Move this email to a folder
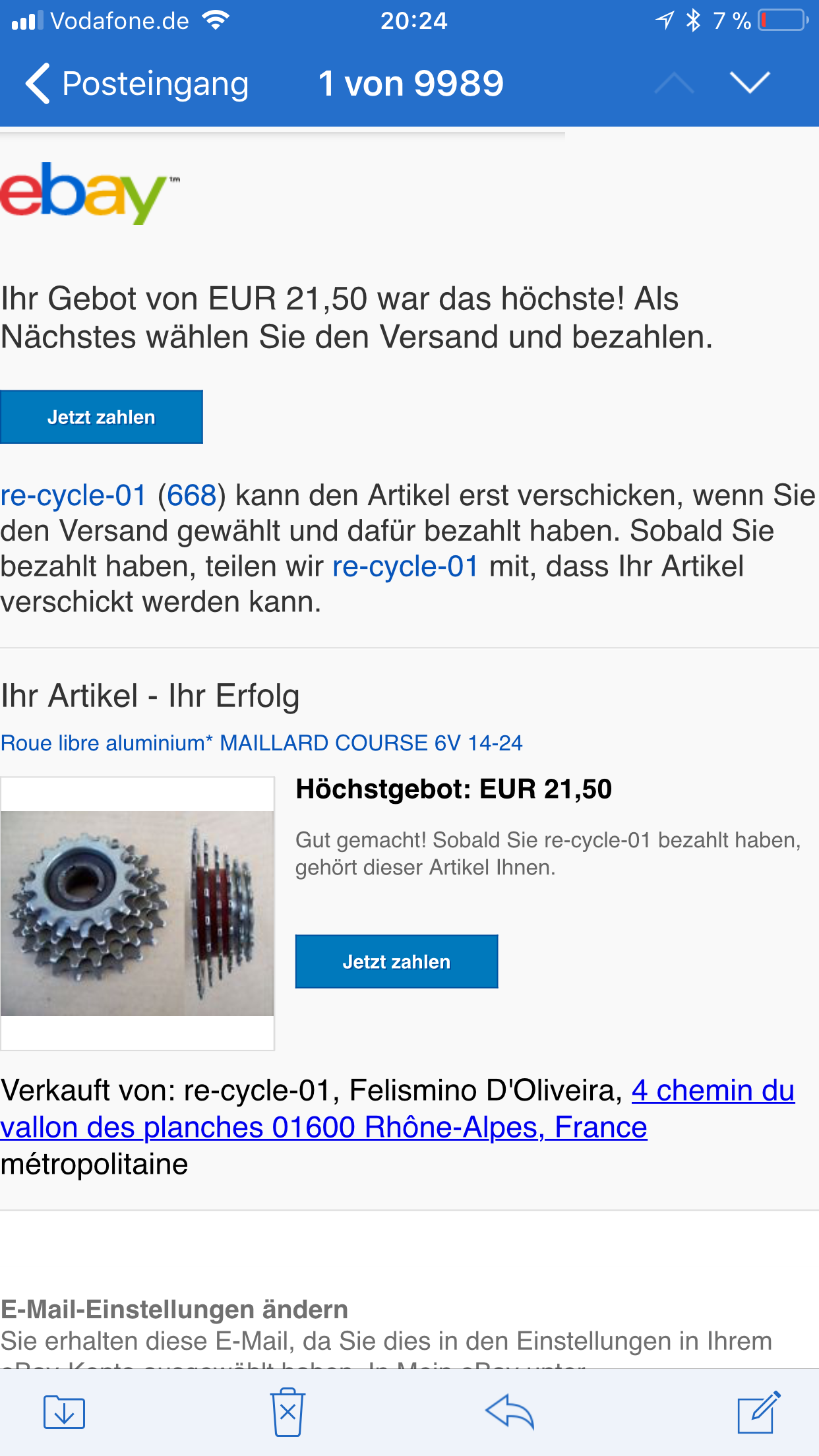The height and width of the screenshot is (1456, 819). (x=64, y=1412)
